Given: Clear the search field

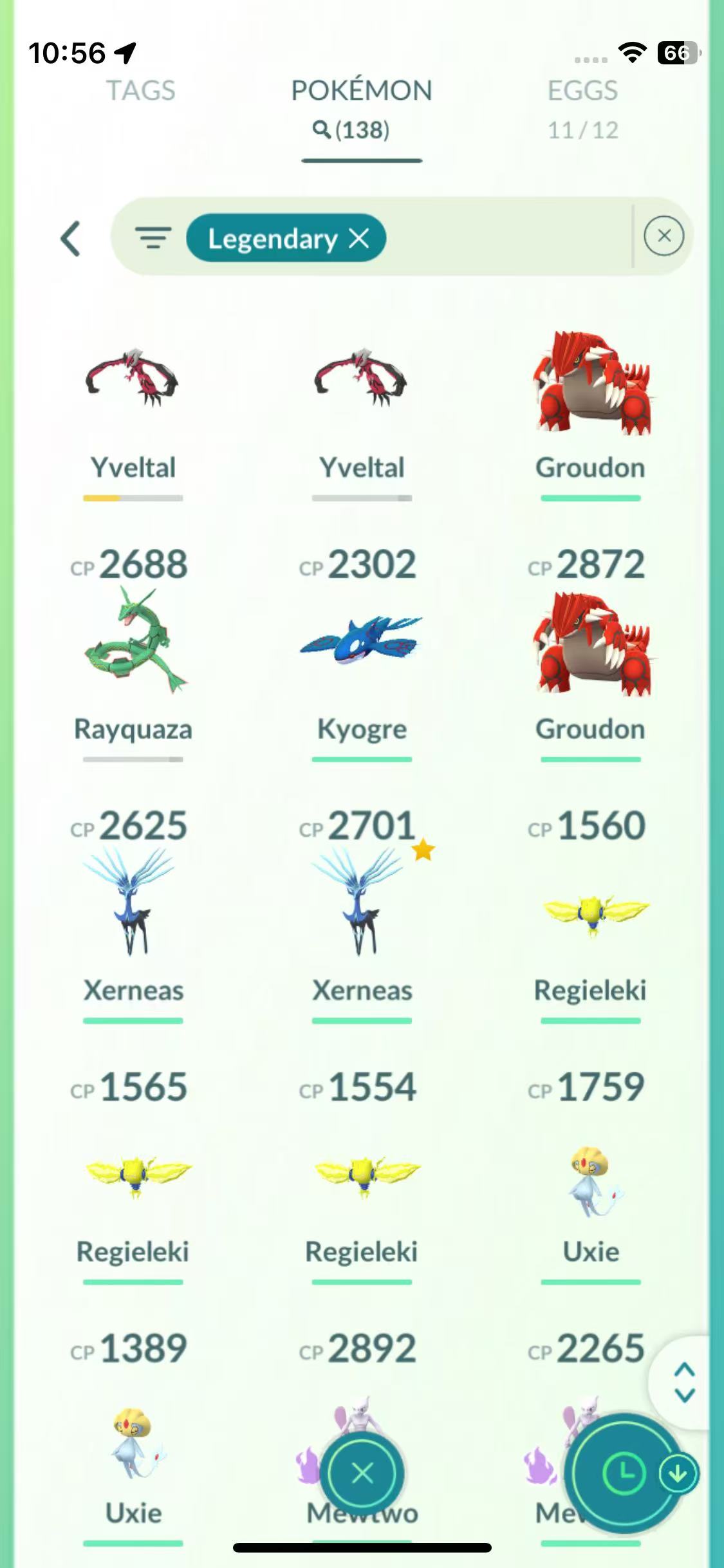Looking at the screenshot, I should [x=664, y=236].
